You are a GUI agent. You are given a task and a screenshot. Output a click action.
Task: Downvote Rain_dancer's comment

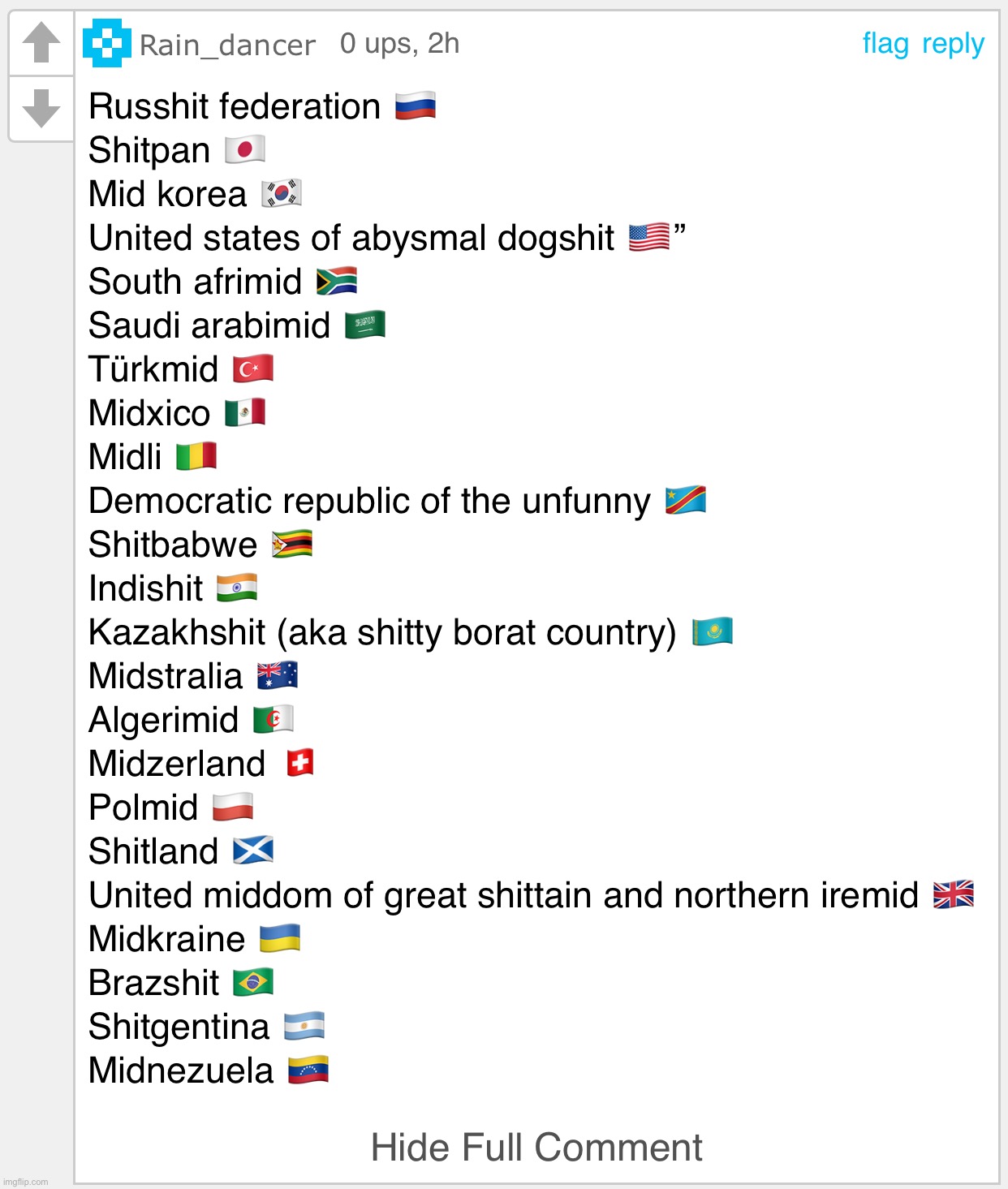click(41, 108)
